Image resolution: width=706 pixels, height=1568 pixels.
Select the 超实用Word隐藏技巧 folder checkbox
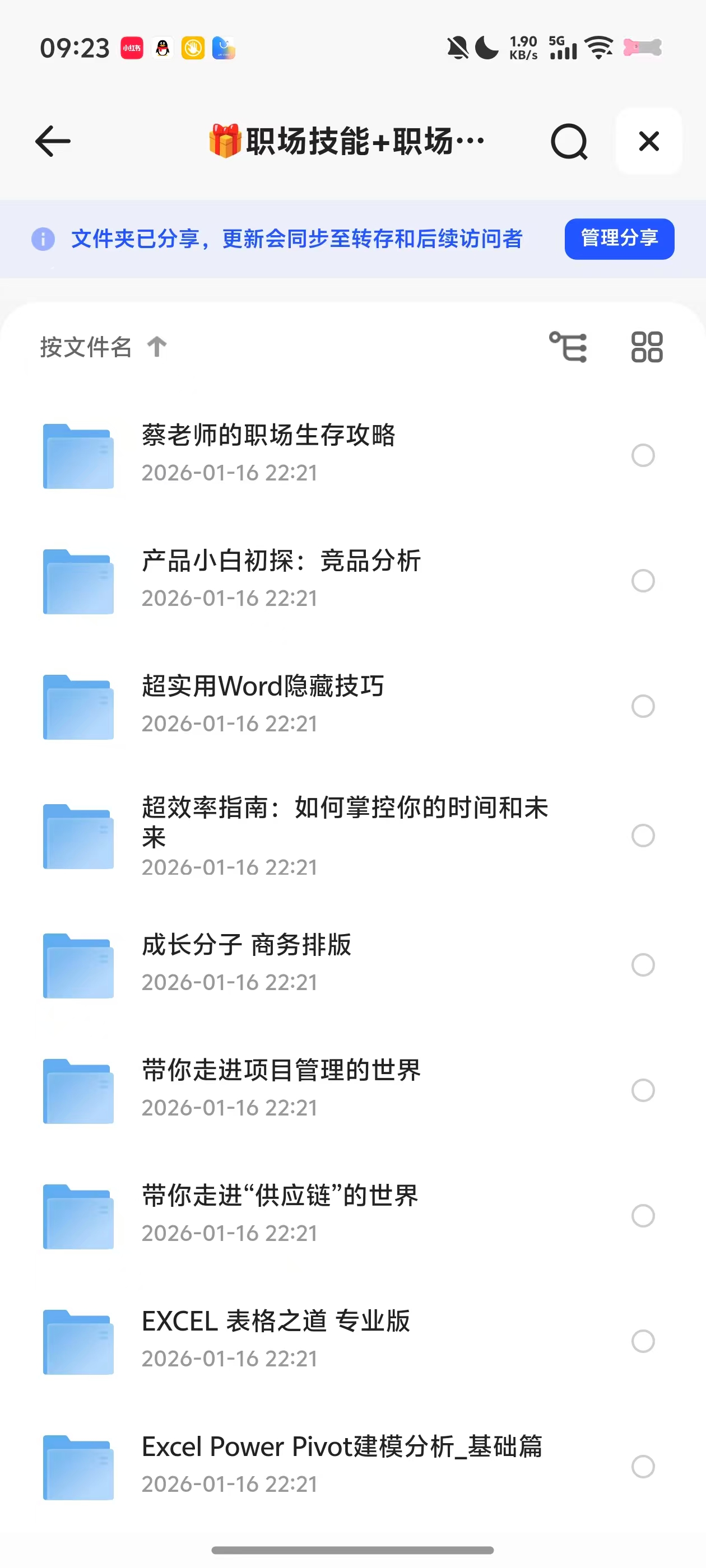click(x=643, y=706)
